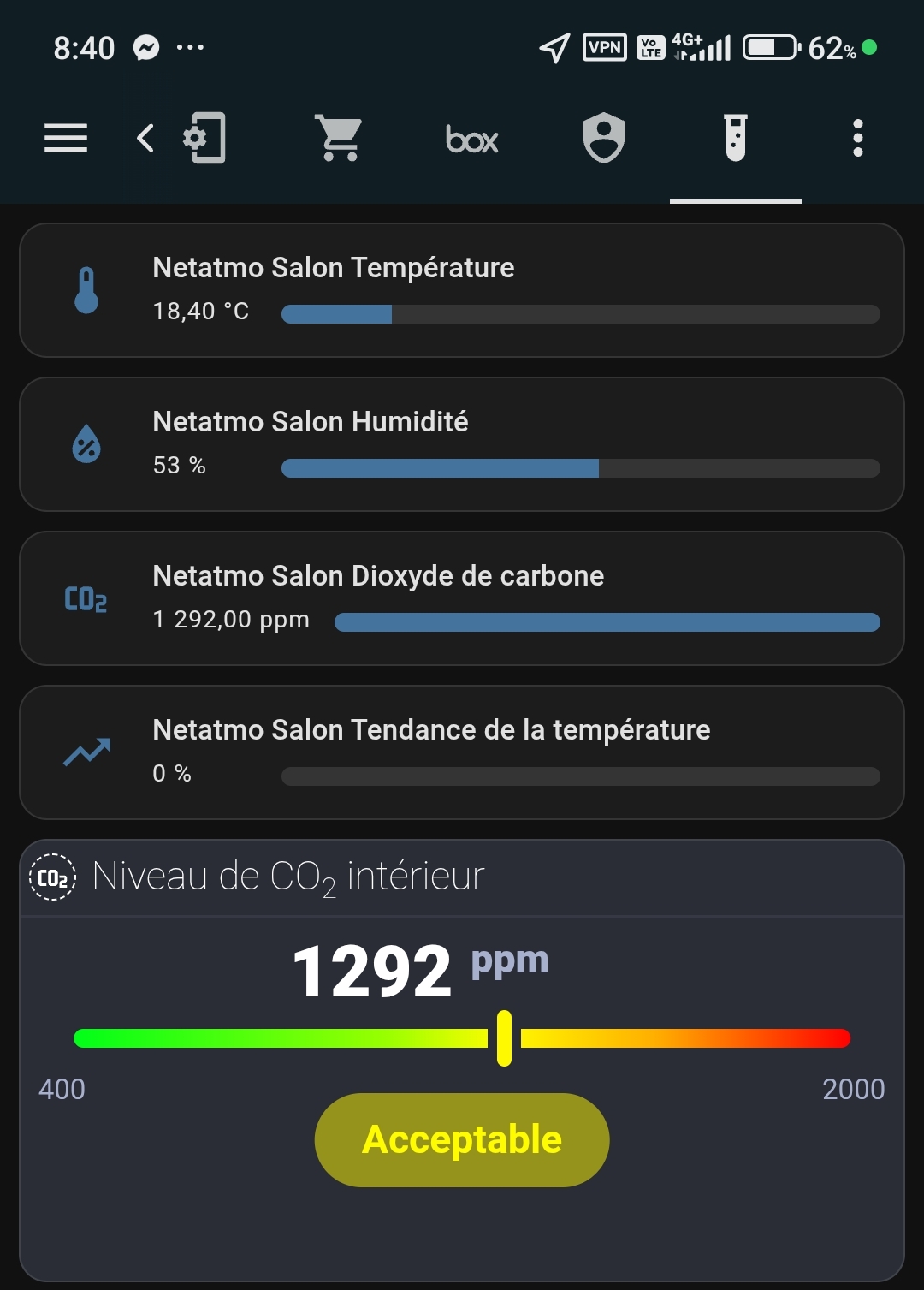
Task: Switch to the shopping cart tab
Action: click(x=340, y=138)
